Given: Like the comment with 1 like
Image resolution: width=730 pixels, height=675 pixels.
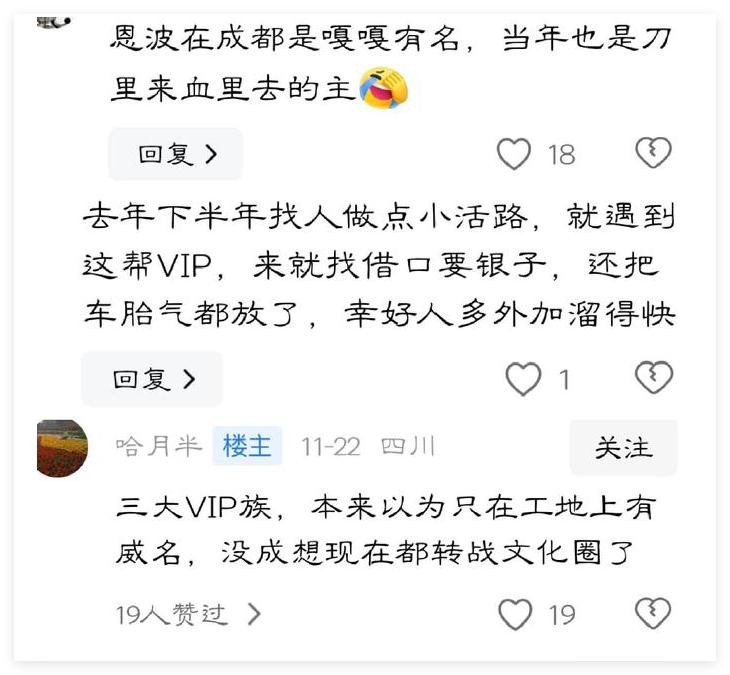Looking at the screenshot, I should pos(522,379).
